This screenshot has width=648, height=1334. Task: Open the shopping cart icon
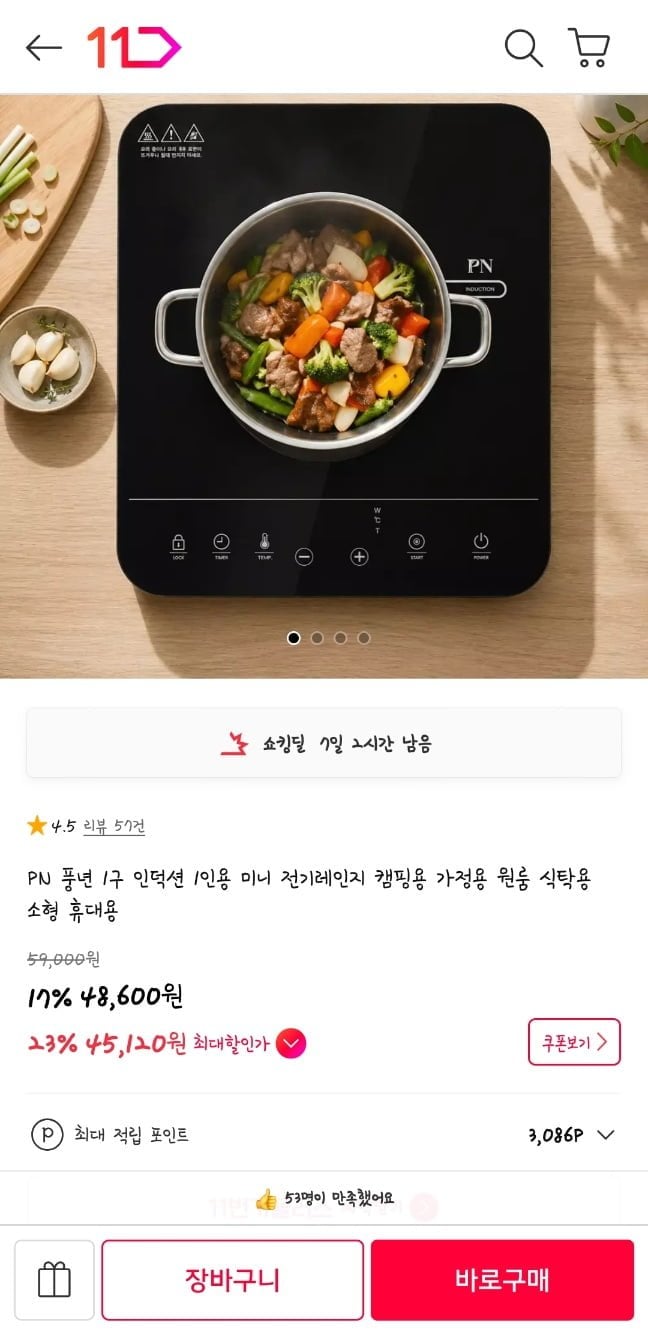click(x=589, y=47)
